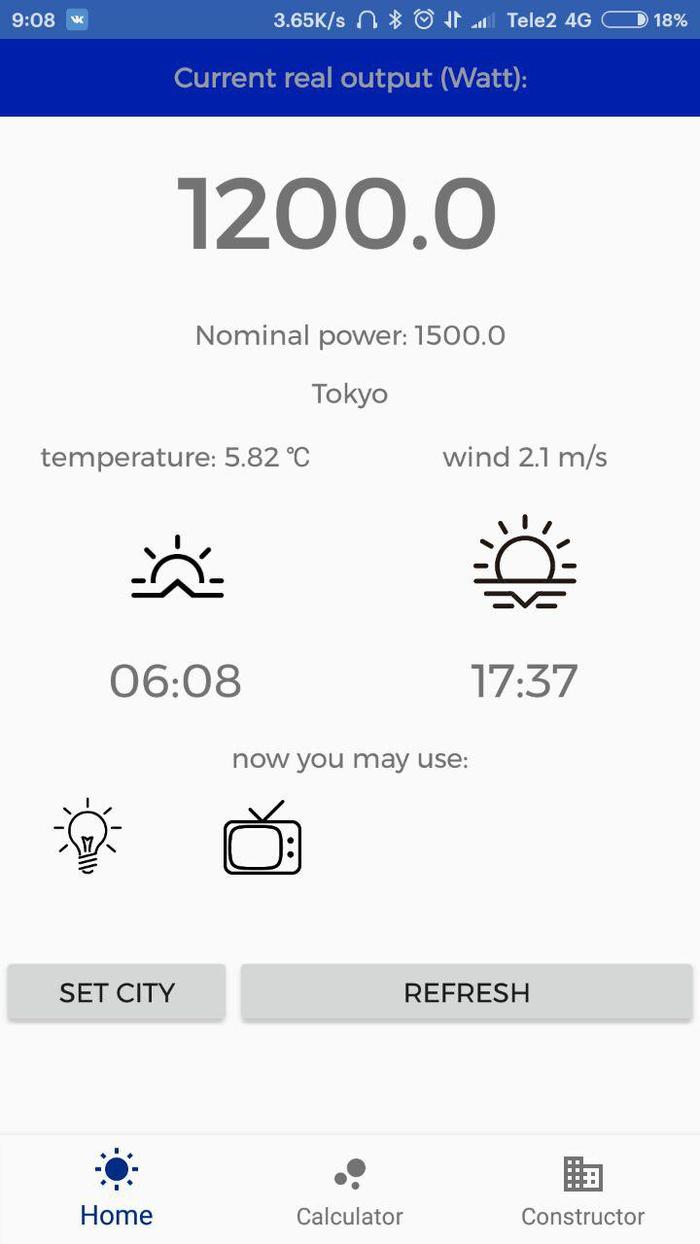Image resolution: width=700 pixels, height=1244 pixels.
Task: Tap the SET CITY button
Action: tap(116, 992)
